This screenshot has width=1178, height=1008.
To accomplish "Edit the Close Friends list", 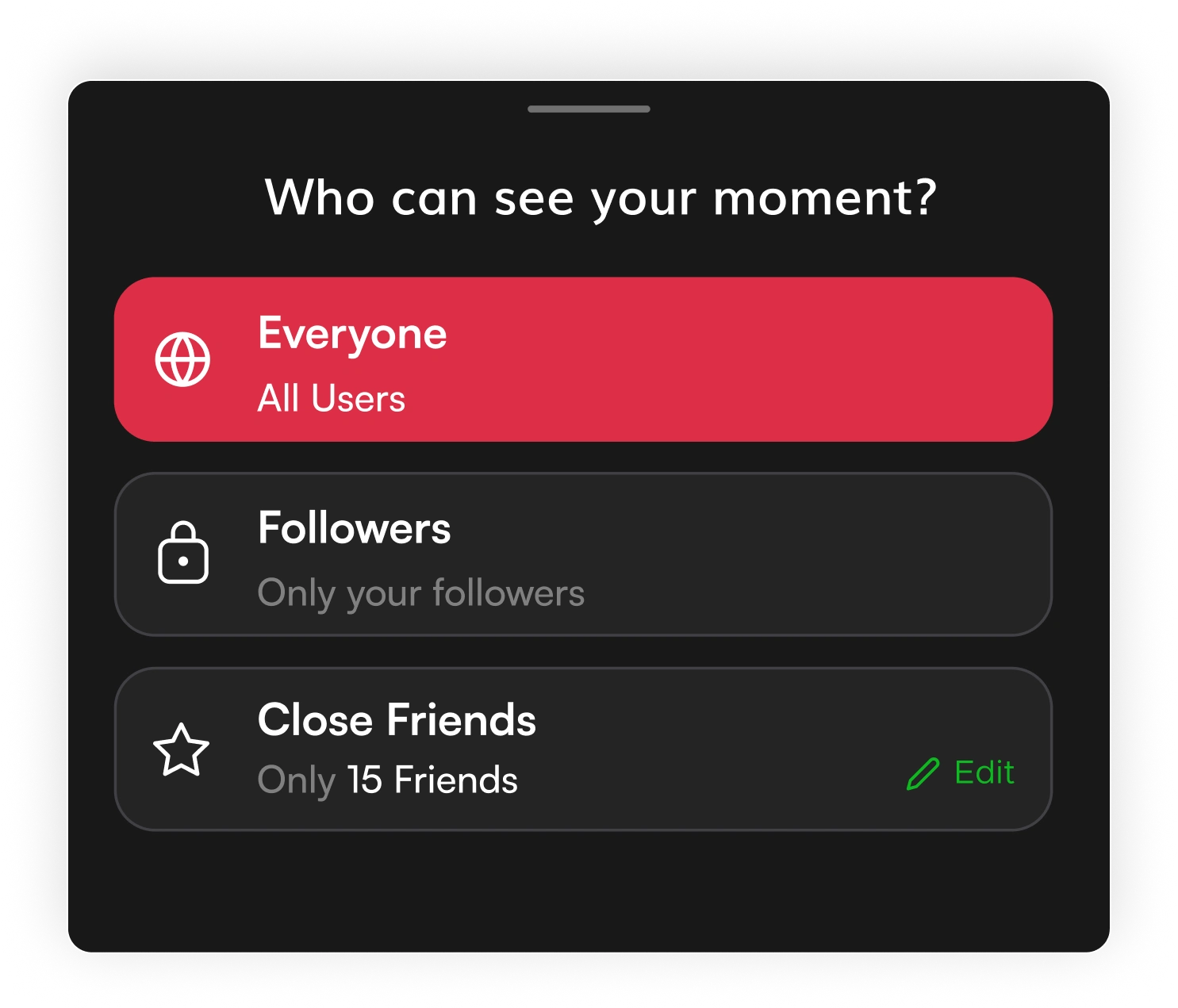I will point(961,773).
